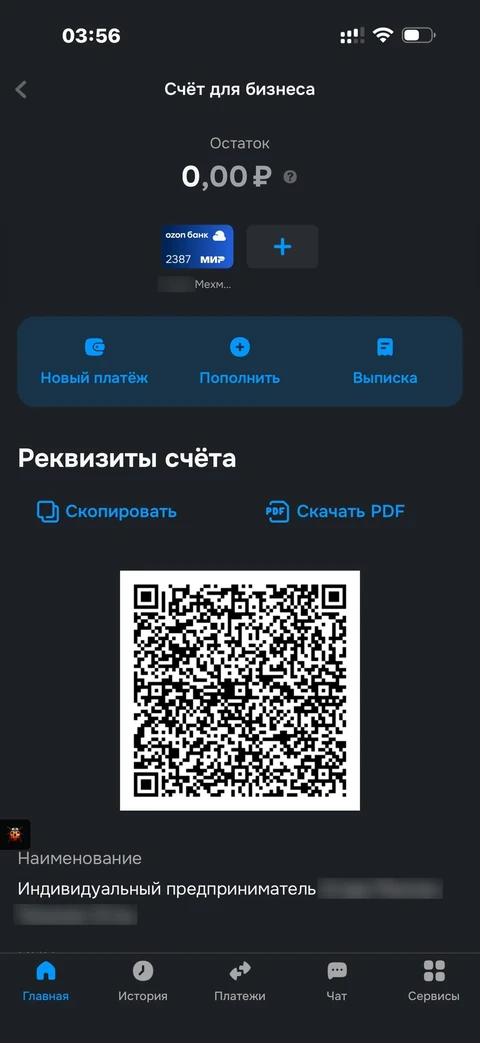
Task: Download details via Скачать PDF
Action: tap(336, 512)
